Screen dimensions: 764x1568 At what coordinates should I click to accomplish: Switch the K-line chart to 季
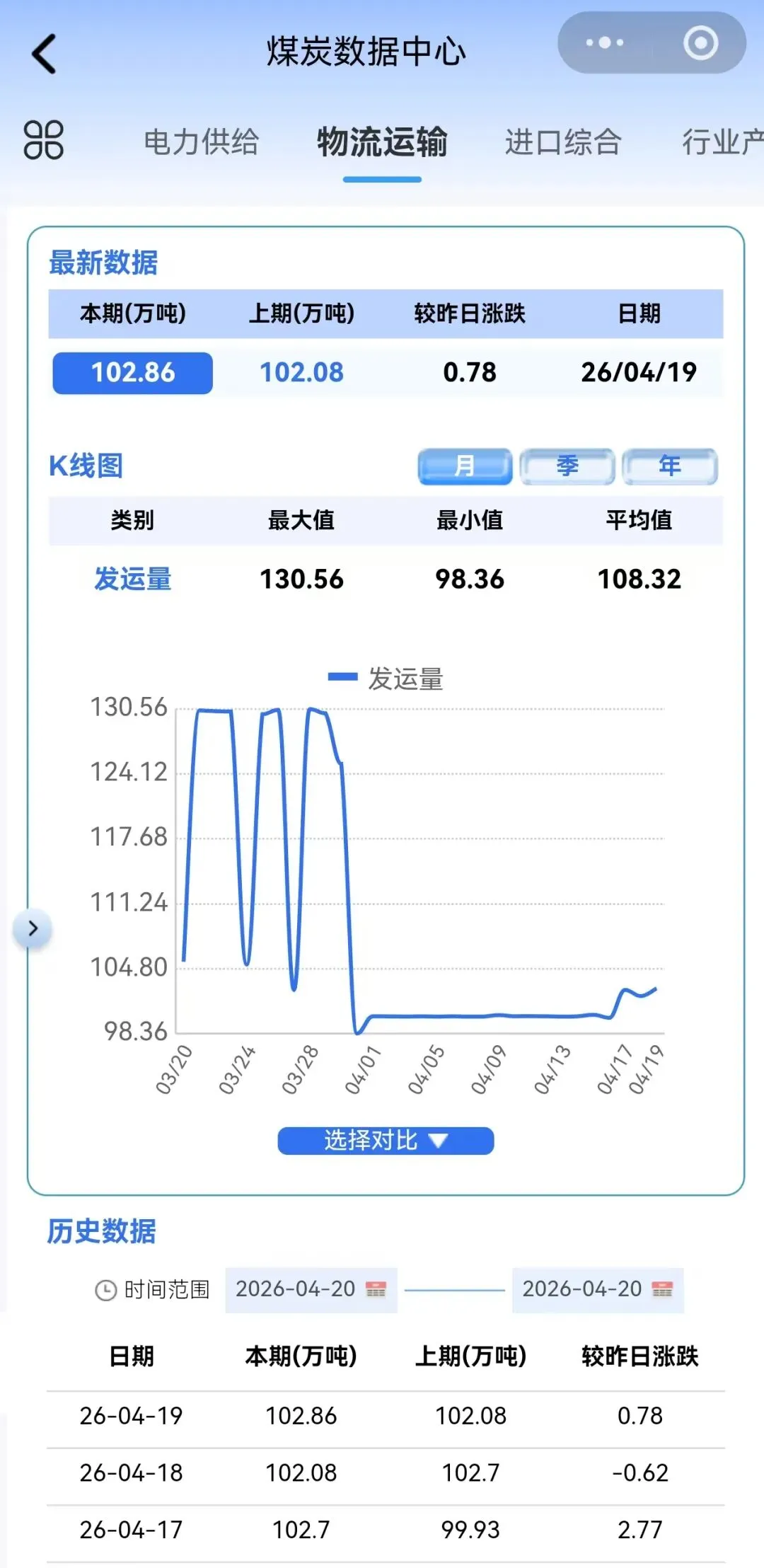pyautogui.click(x=567, y=466)
